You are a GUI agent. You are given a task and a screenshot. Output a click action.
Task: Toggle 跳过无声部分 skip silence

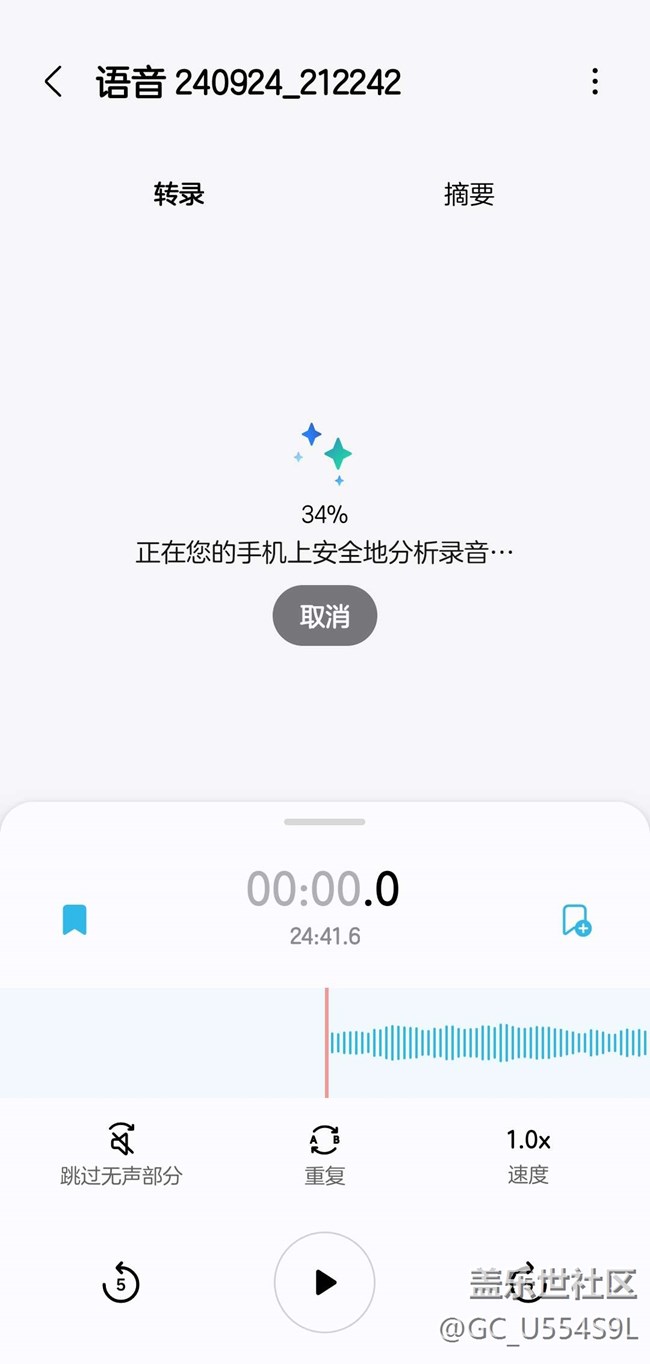coord(121,1153)
